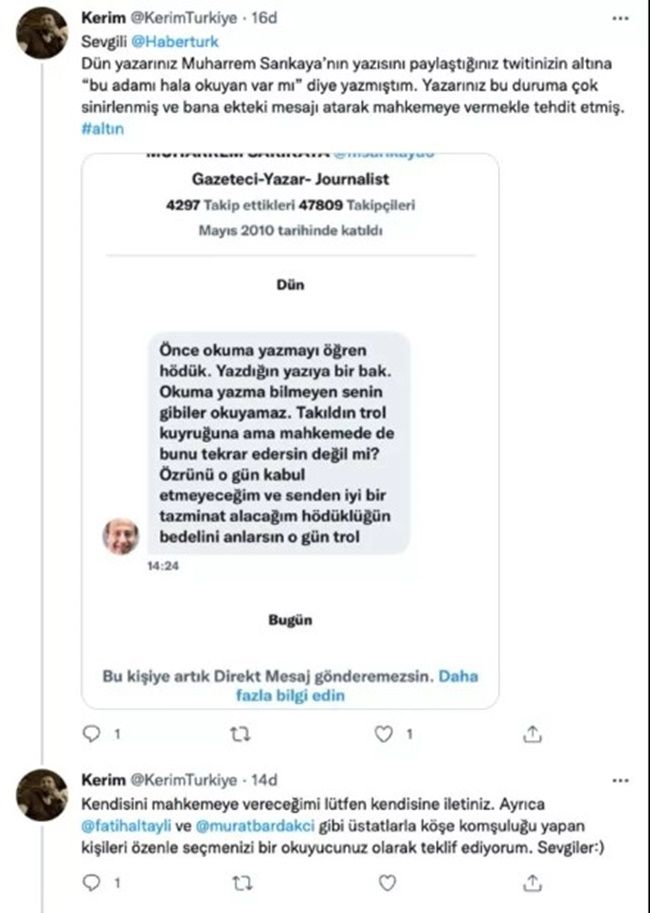Retweet Kerim's tweet from 14d
The height and width of the screenshot is (913, 650).
(x=238, y=883)
